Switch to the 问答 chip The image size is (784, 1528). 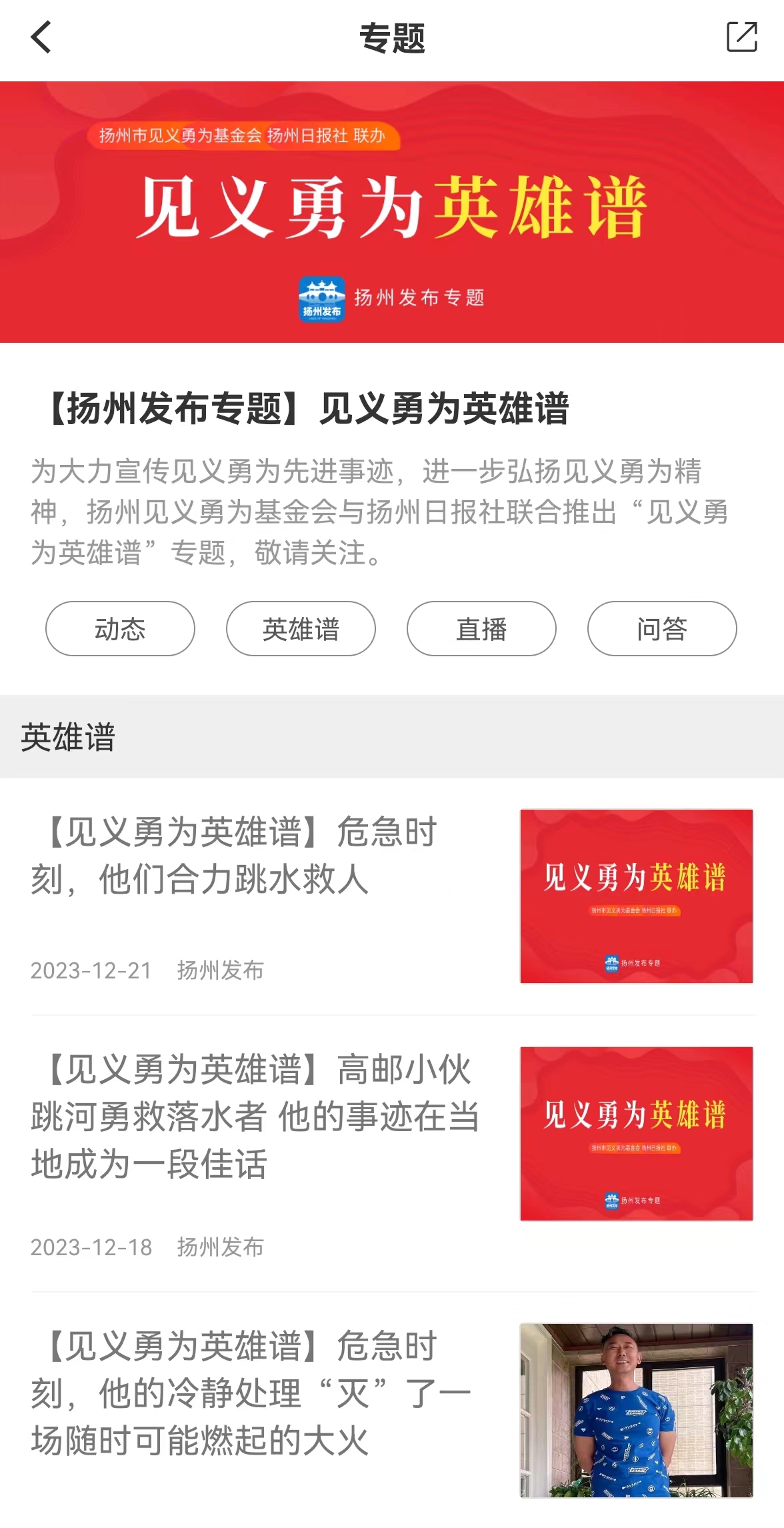pos(662,629)
